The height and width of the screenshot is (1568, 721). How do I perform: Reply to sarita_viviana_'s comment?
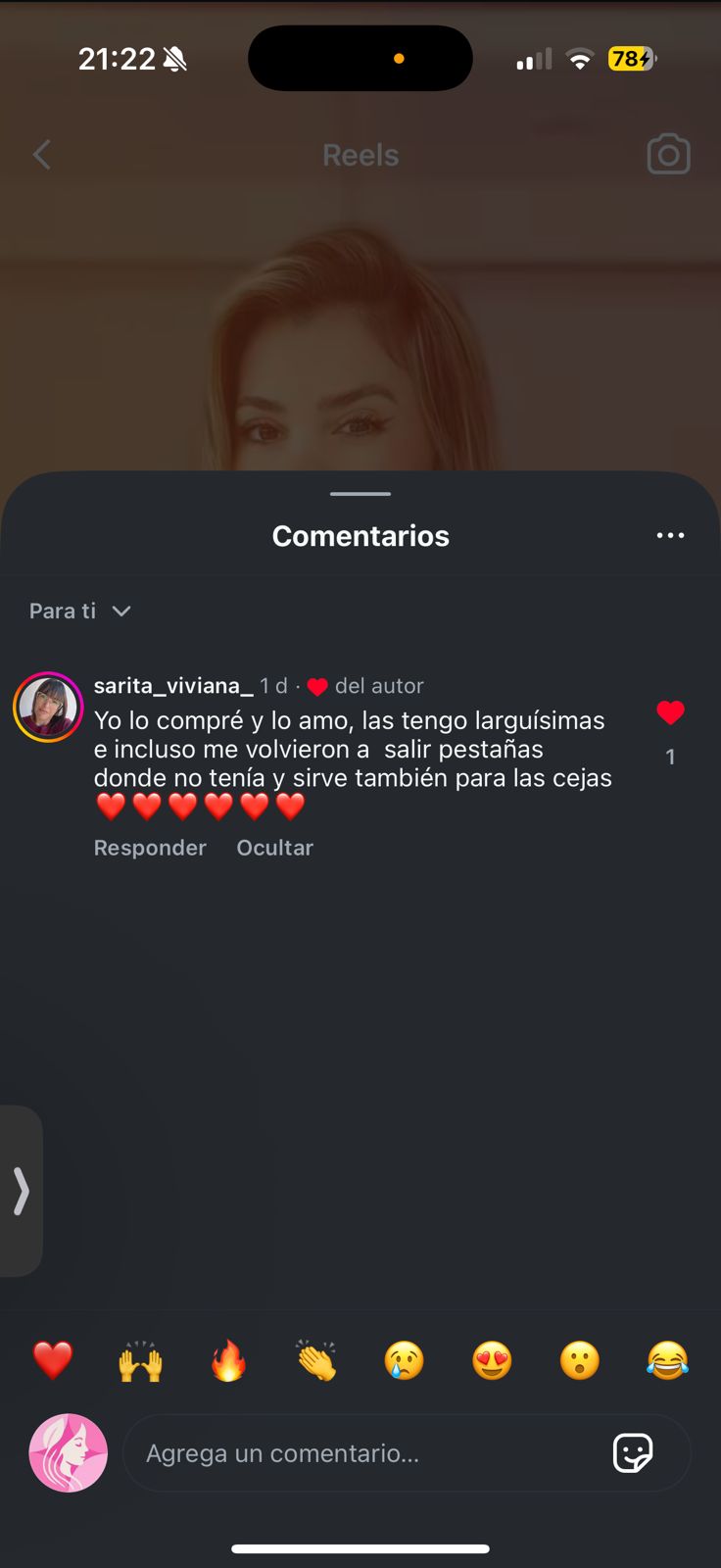coord(150,848)
